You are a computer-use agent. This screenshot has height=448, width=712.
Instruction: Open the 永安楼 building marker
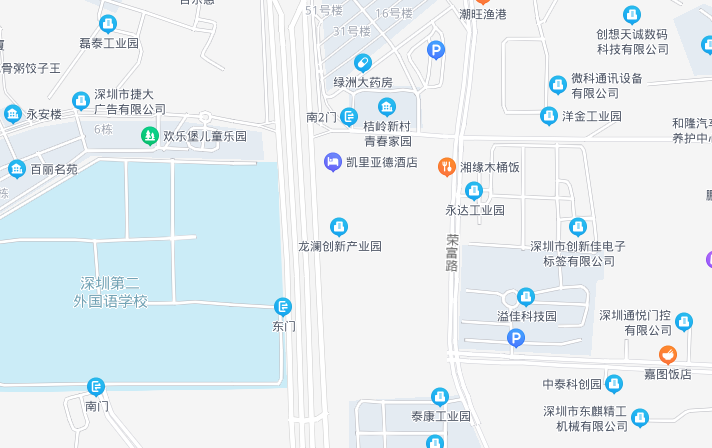click(x=13, y=114)
